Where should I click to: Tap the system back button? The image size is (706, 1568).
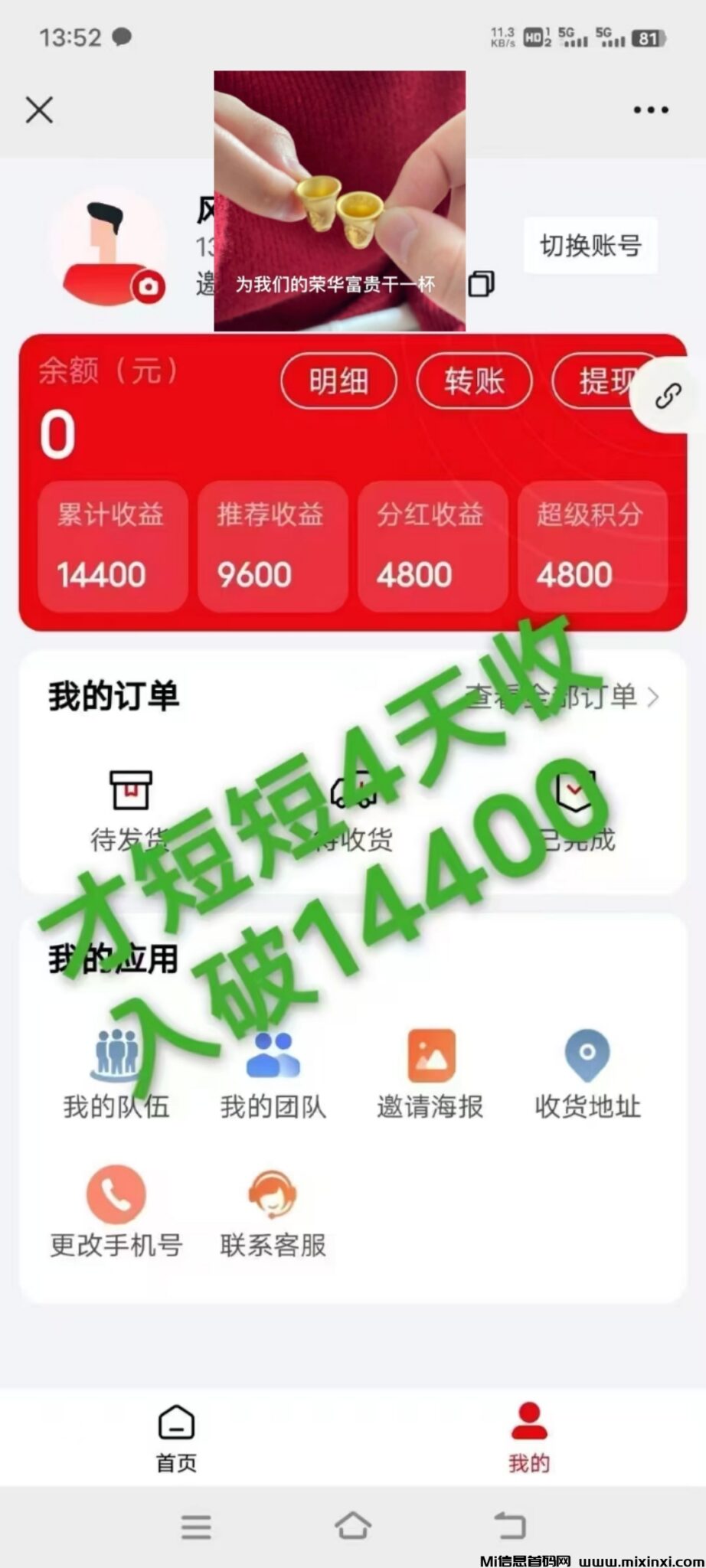(509, 1525)
